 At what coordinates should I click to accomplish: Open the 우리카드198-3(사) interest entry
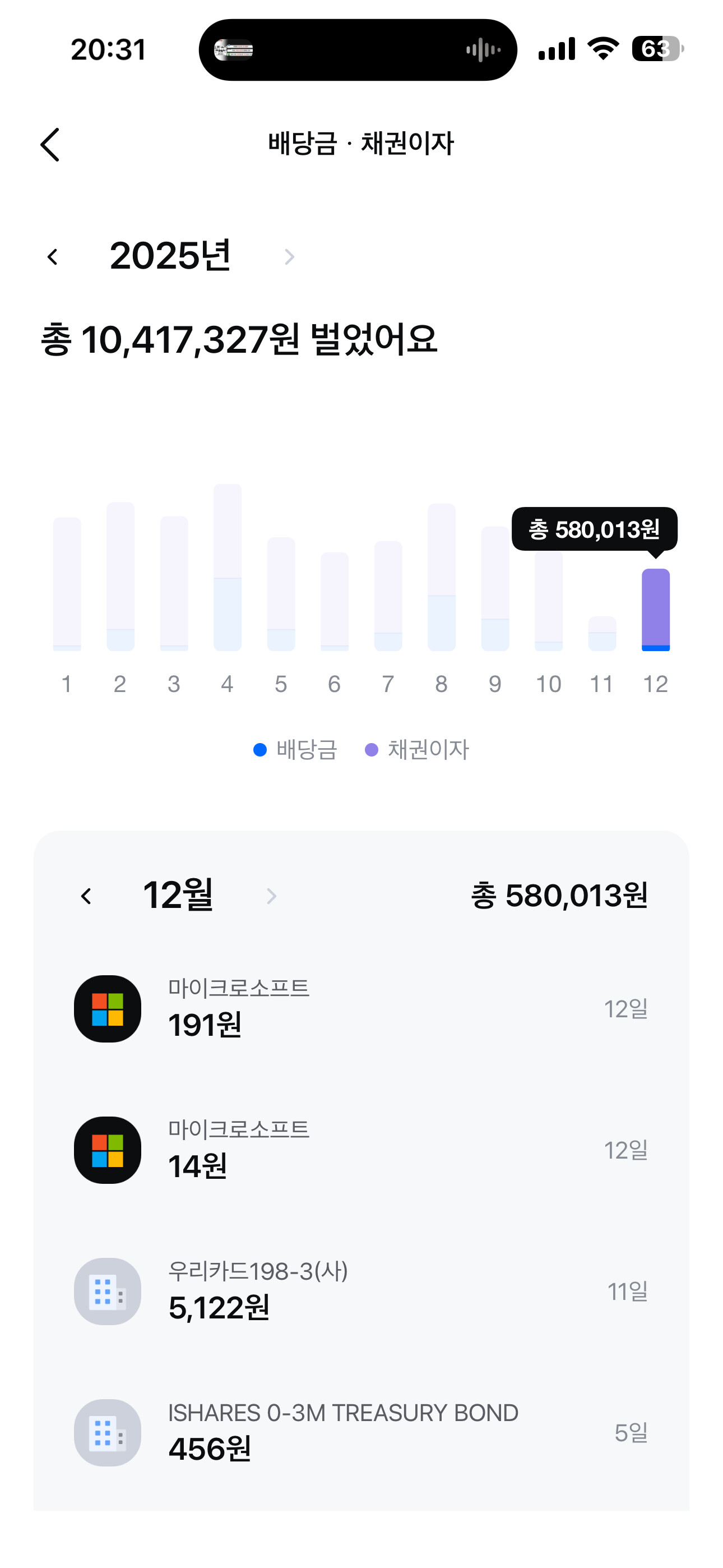point(360,1291)
